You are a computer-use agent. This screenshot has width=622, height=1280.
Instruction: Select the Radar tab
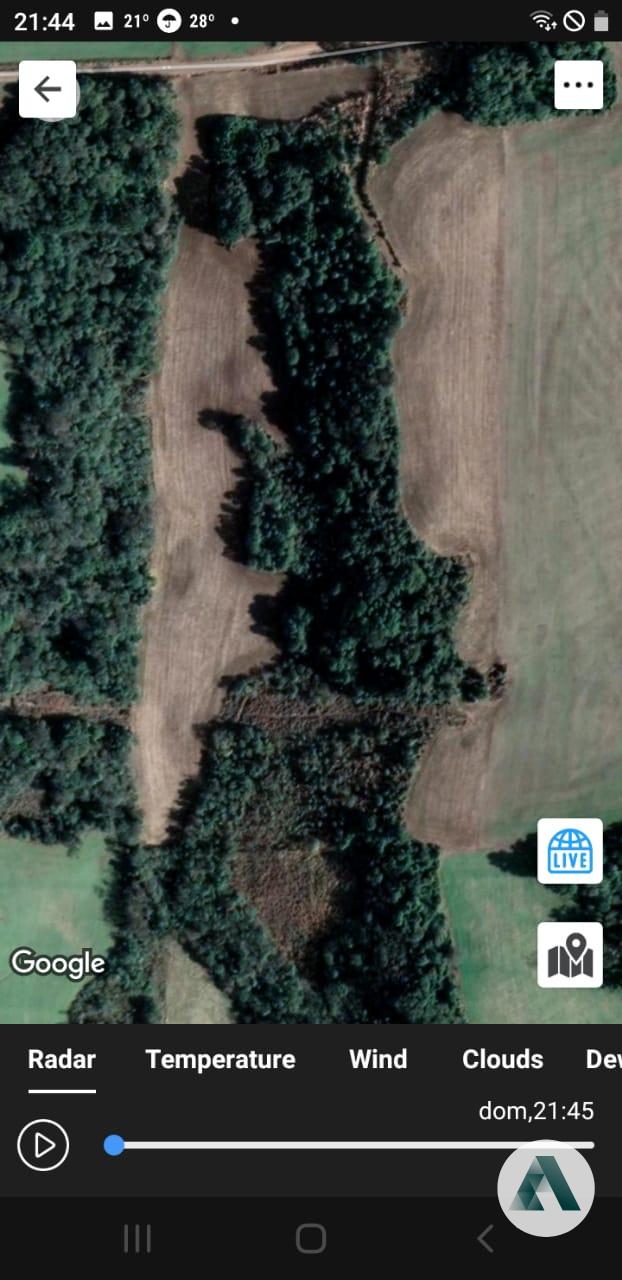click(x=62, y=1059)
